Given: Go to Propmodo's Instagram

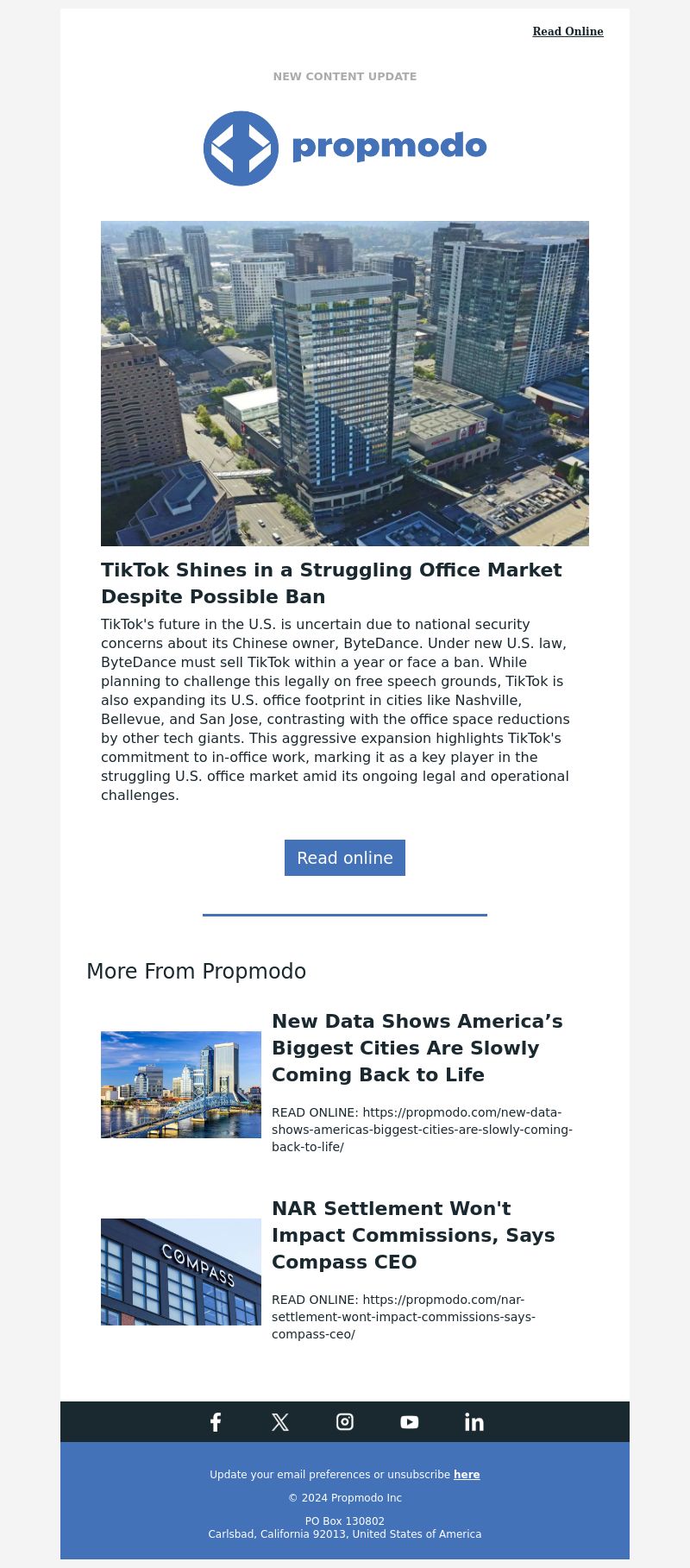Looking at the screenshot, I should (345, 1422).
